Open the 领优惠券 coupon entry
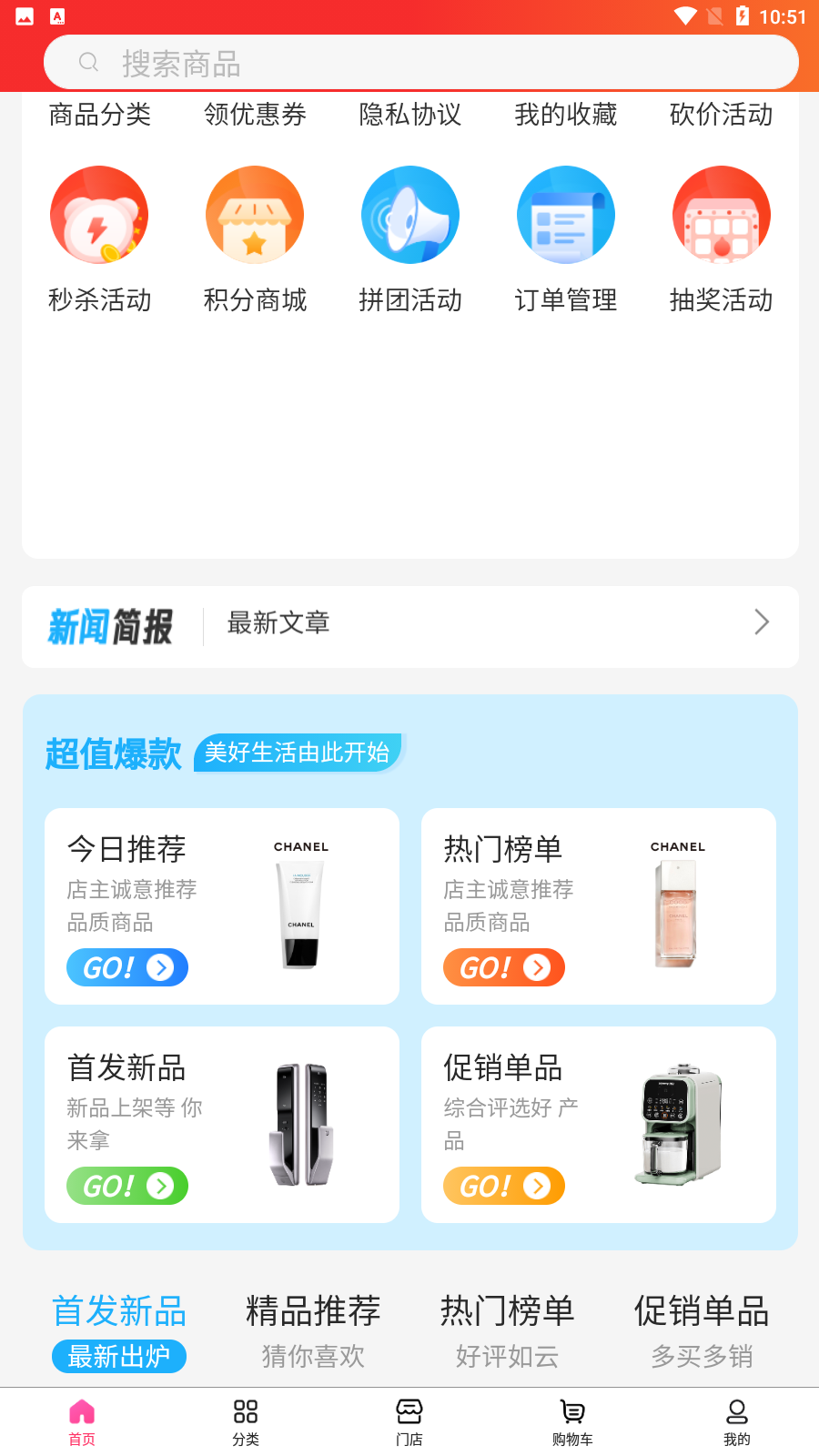The image size is (819, 1456). pyautogui.click(x=256, y=115)
